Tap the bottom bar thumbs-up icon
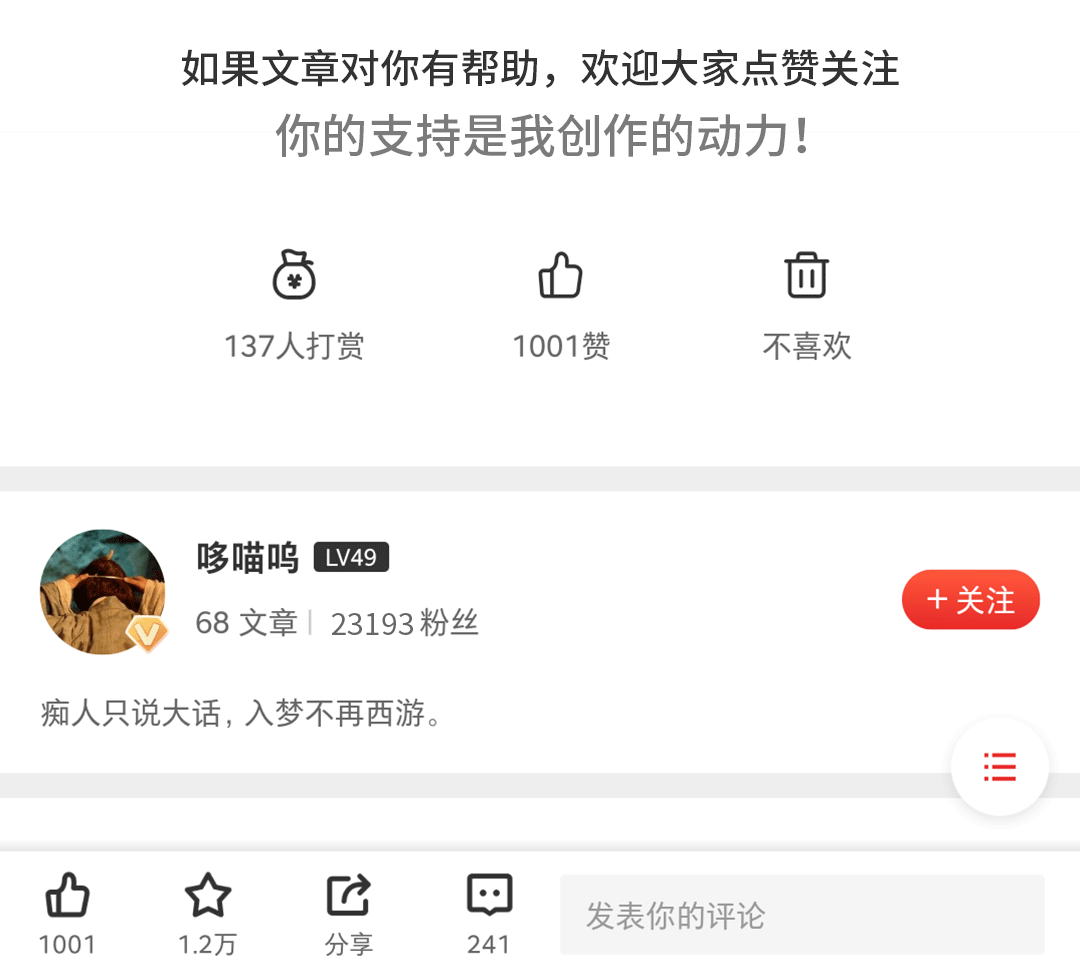Screen dimensions: 1080x978 pos(68,896)
